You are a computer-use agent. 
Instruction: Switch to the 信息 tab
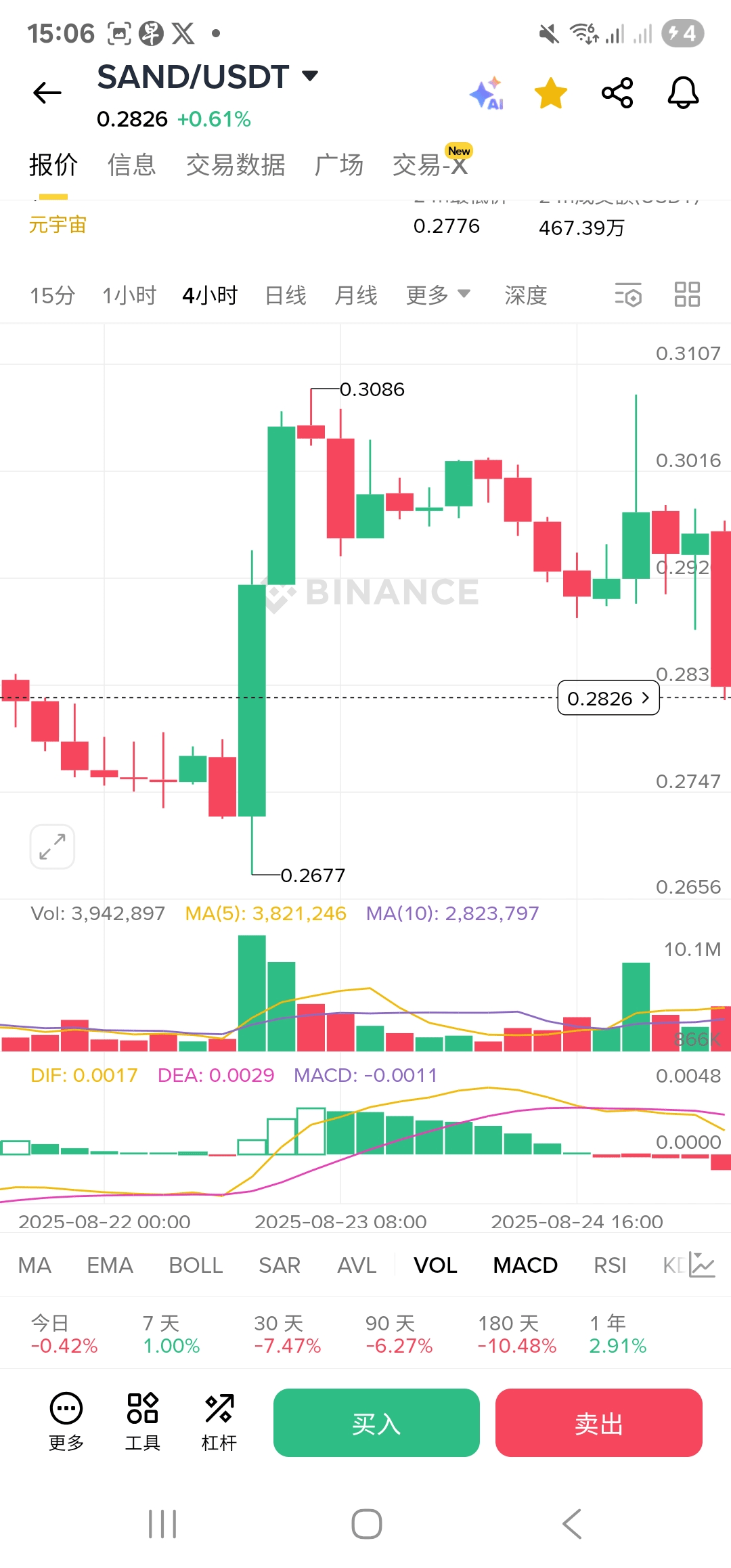(x=132, y=165)
